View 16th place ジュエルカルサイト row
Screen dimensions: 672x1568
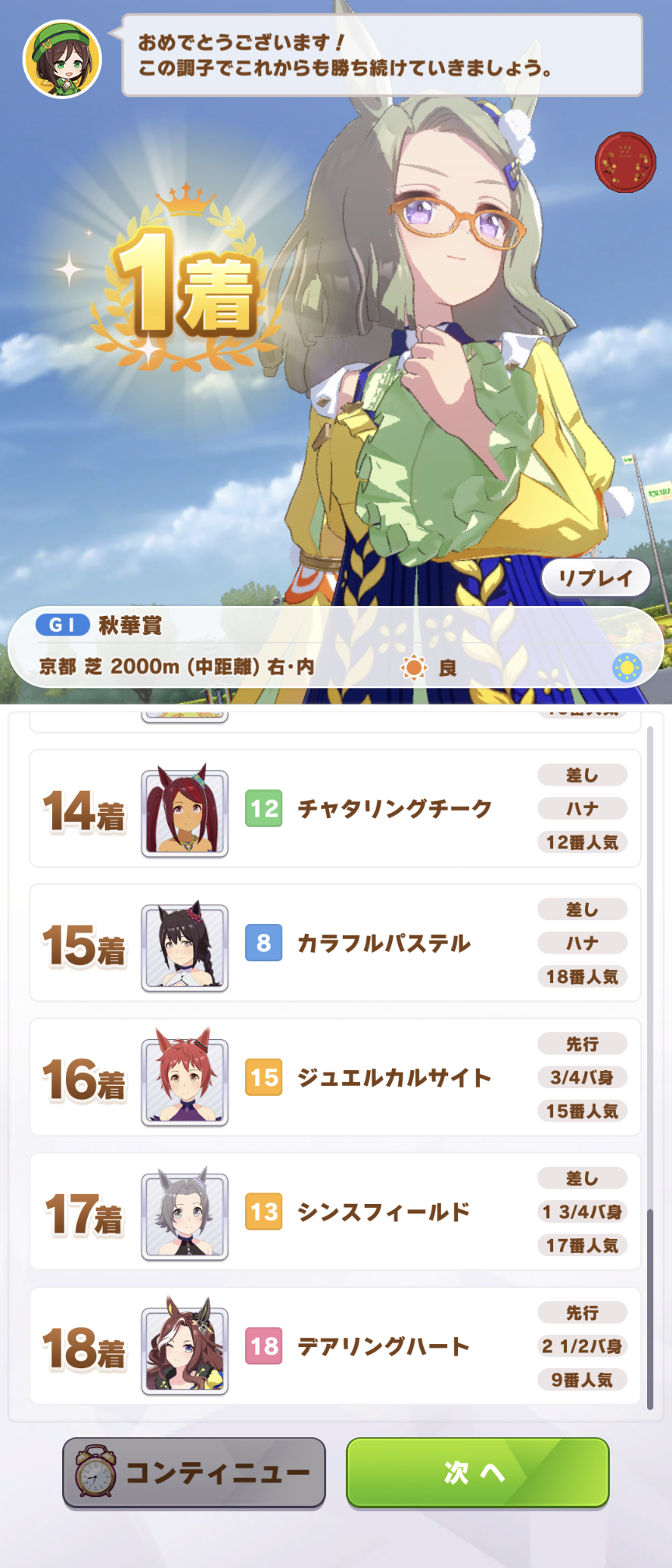[334, 1077]
